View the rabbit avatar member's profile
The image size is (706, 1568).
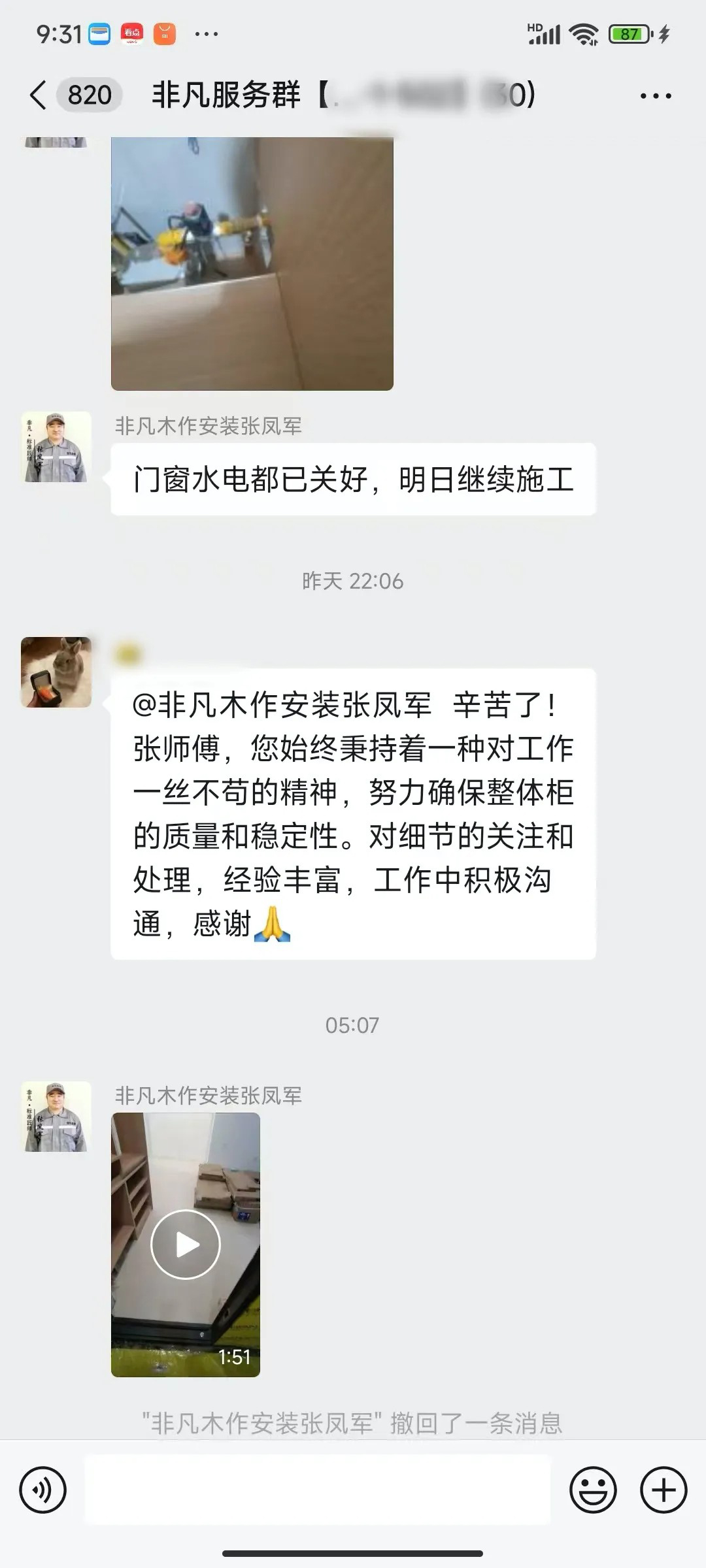click(56, 672)
